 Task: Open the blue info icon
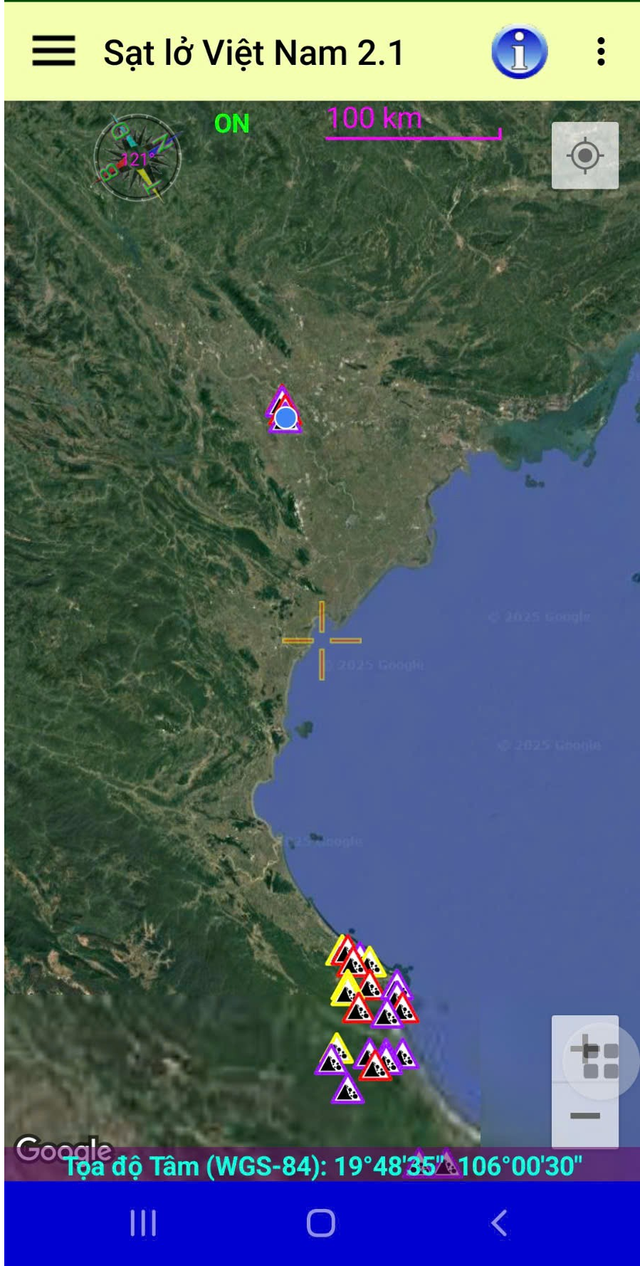click(x=519, y=51)
